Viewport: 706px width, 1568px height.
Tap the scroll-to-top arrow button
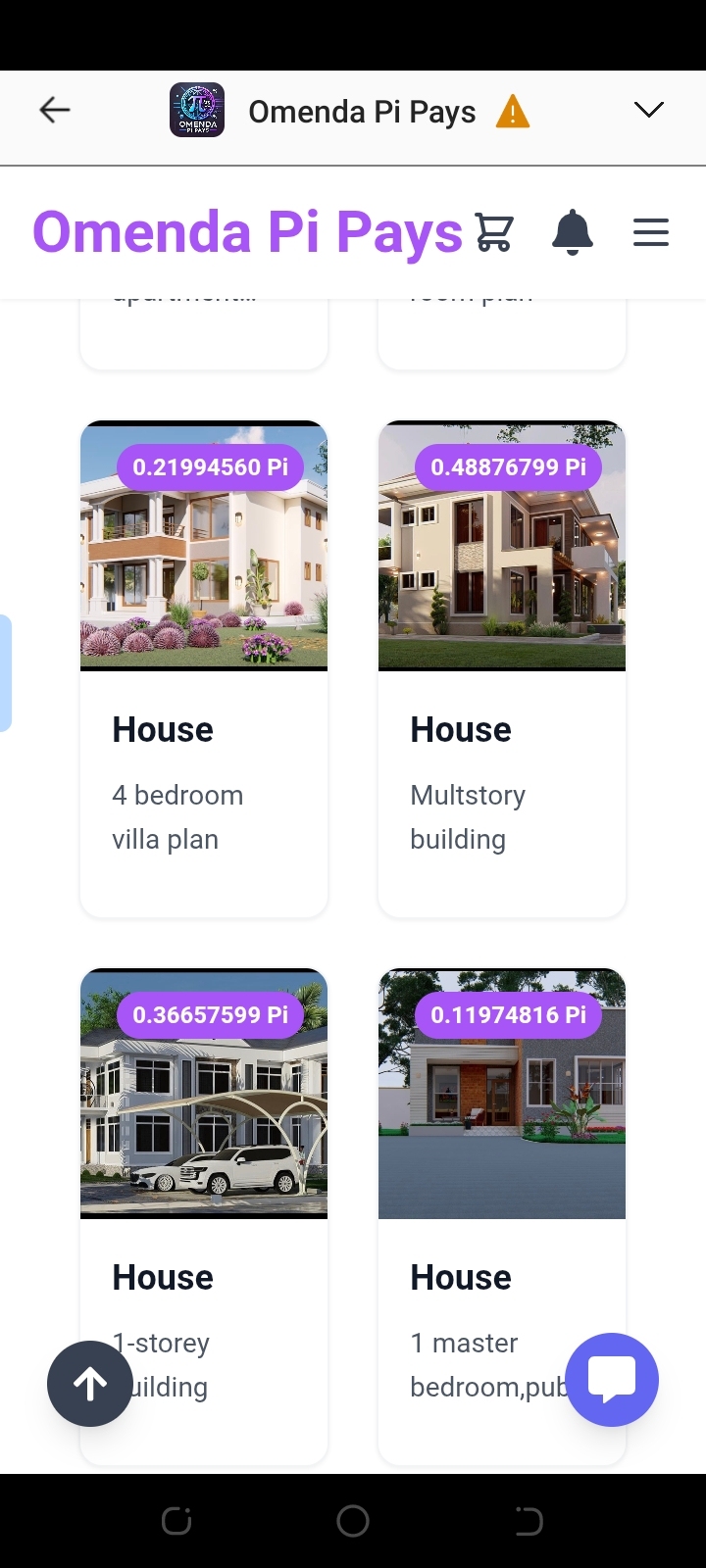pyautogui.click(x=90, y=1383)
